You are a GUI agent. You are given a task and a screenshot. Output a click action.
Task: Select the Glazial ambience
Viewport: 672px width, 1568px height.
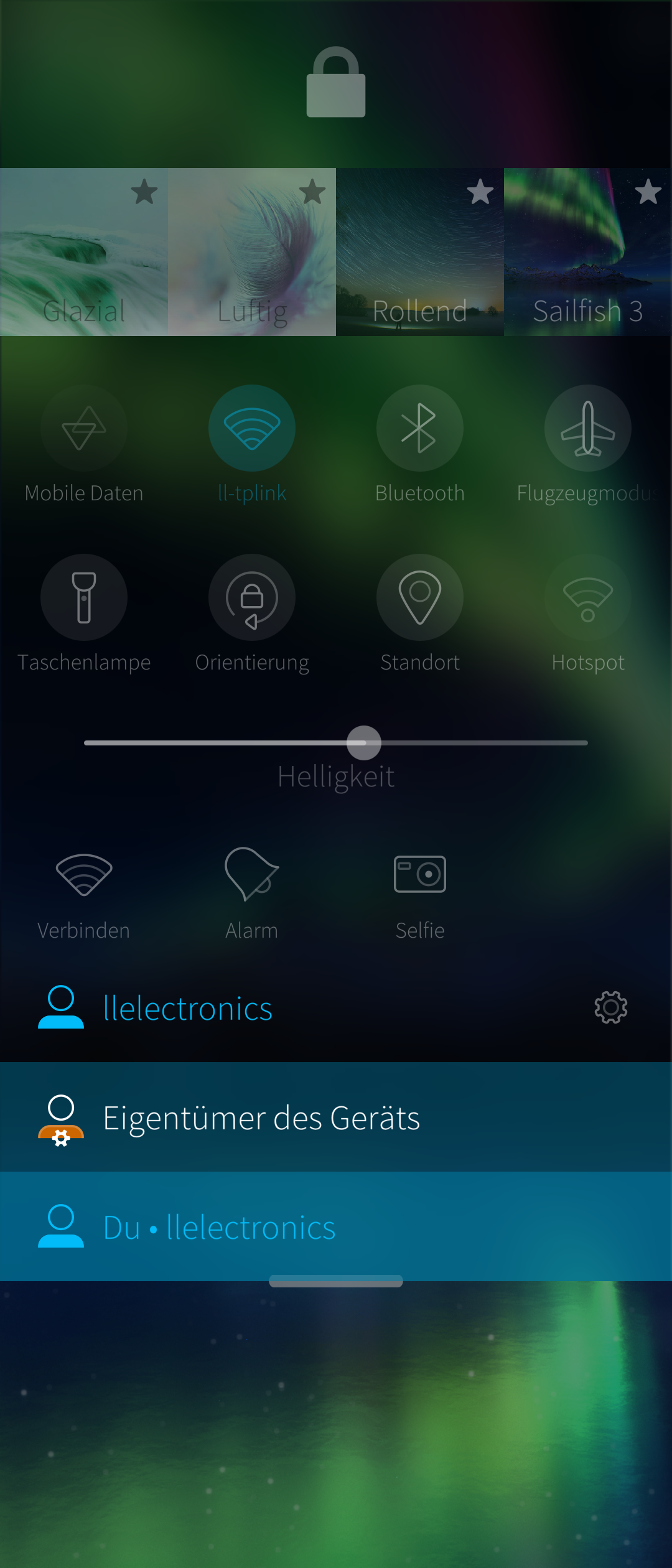pos(84,252)
